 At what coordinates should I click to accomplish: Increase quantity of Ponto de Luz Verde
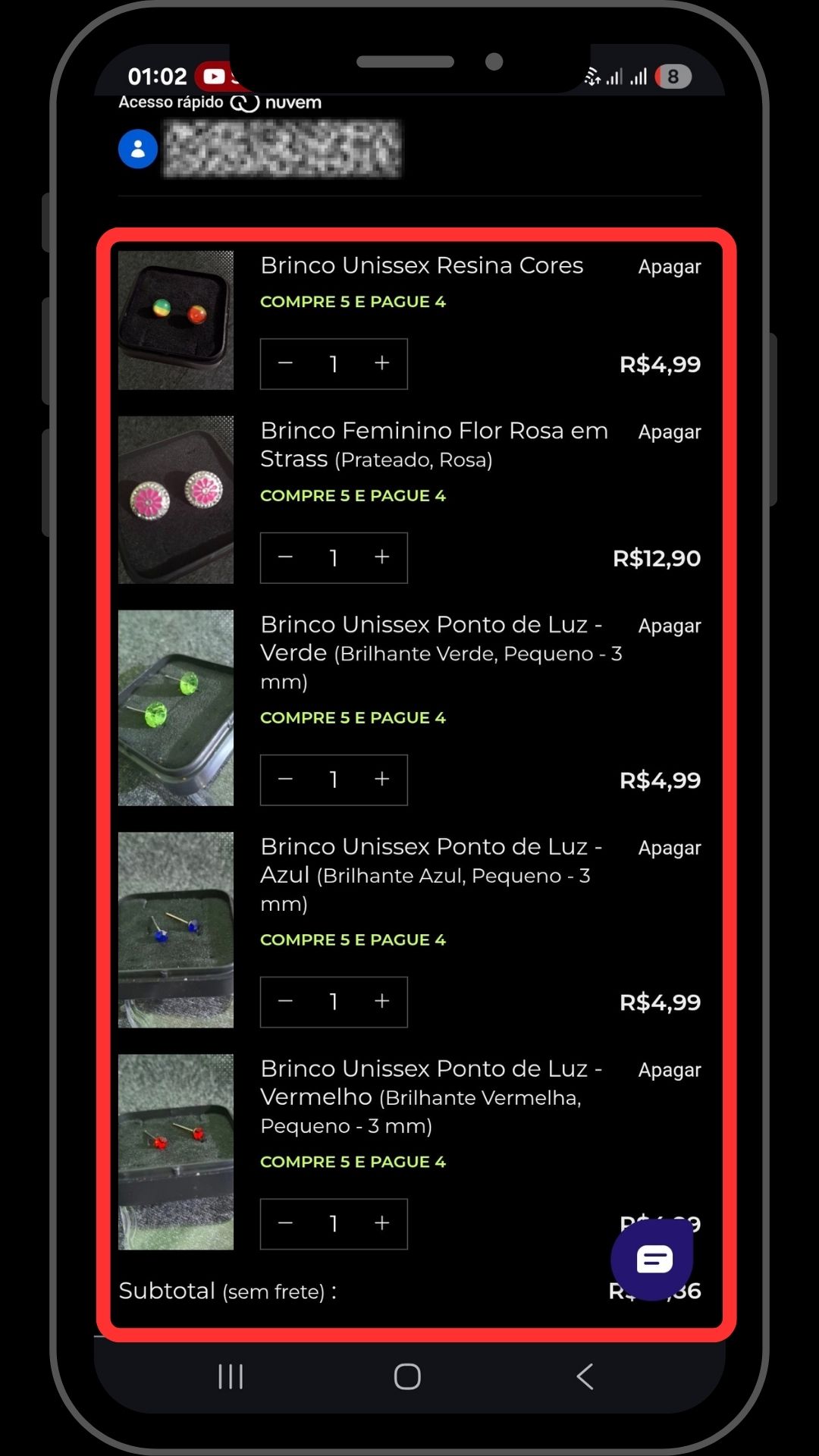tap(381, 780)
